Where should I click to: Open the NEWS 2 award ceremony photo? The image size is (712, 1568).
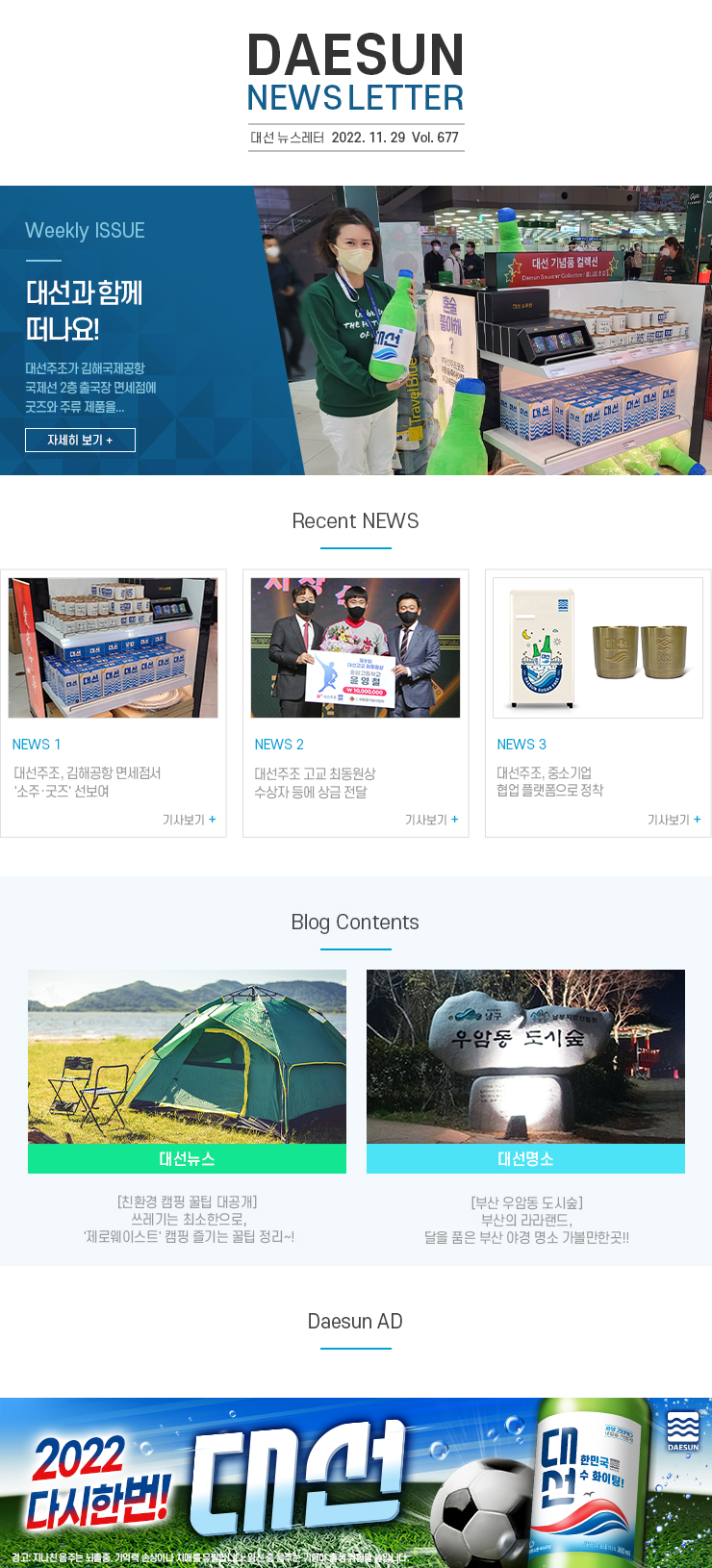(356, 647)
